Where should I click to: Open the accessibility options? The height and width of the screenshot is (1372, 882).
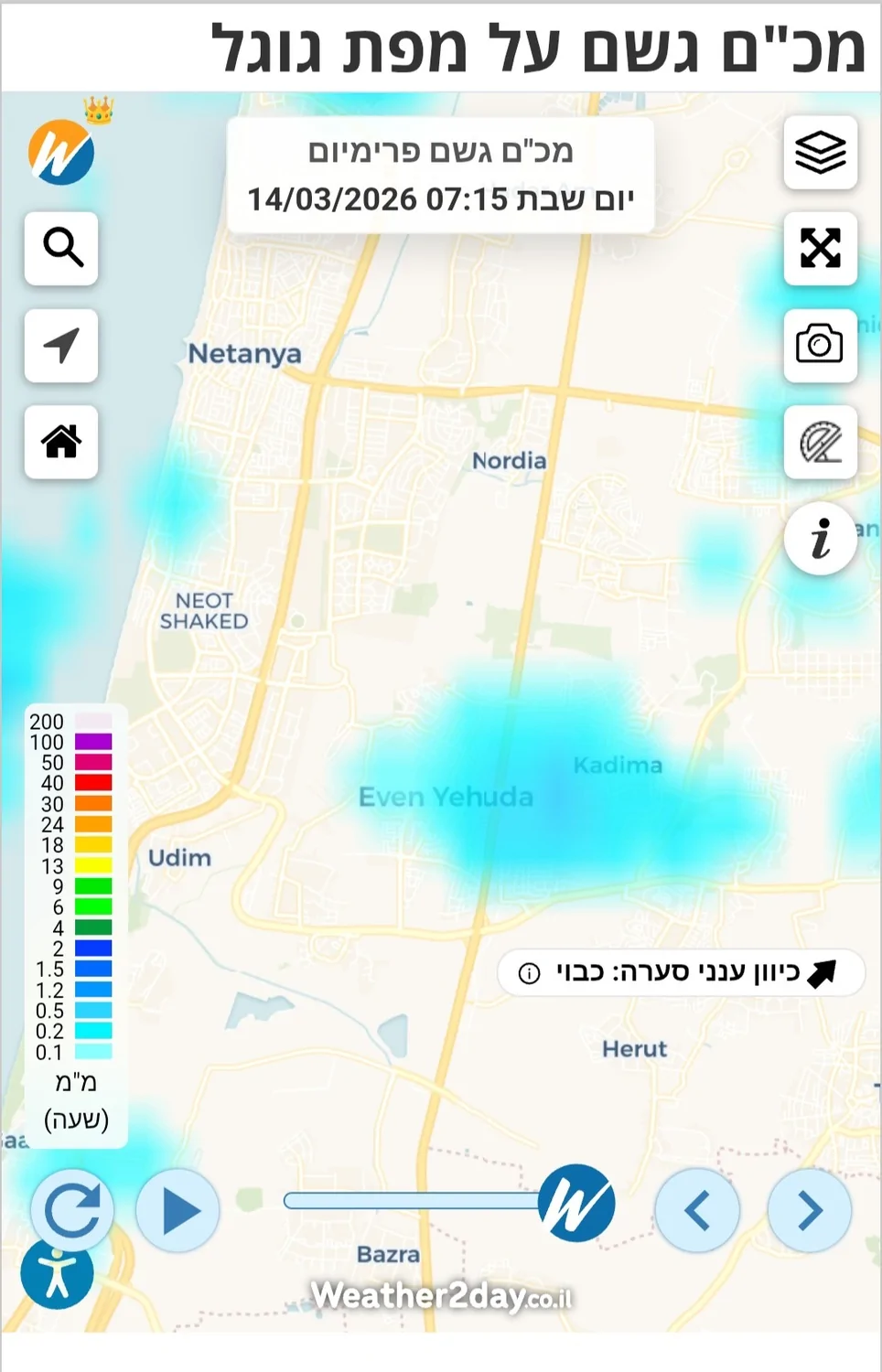pyautogui.click(x=57, y=1273)
